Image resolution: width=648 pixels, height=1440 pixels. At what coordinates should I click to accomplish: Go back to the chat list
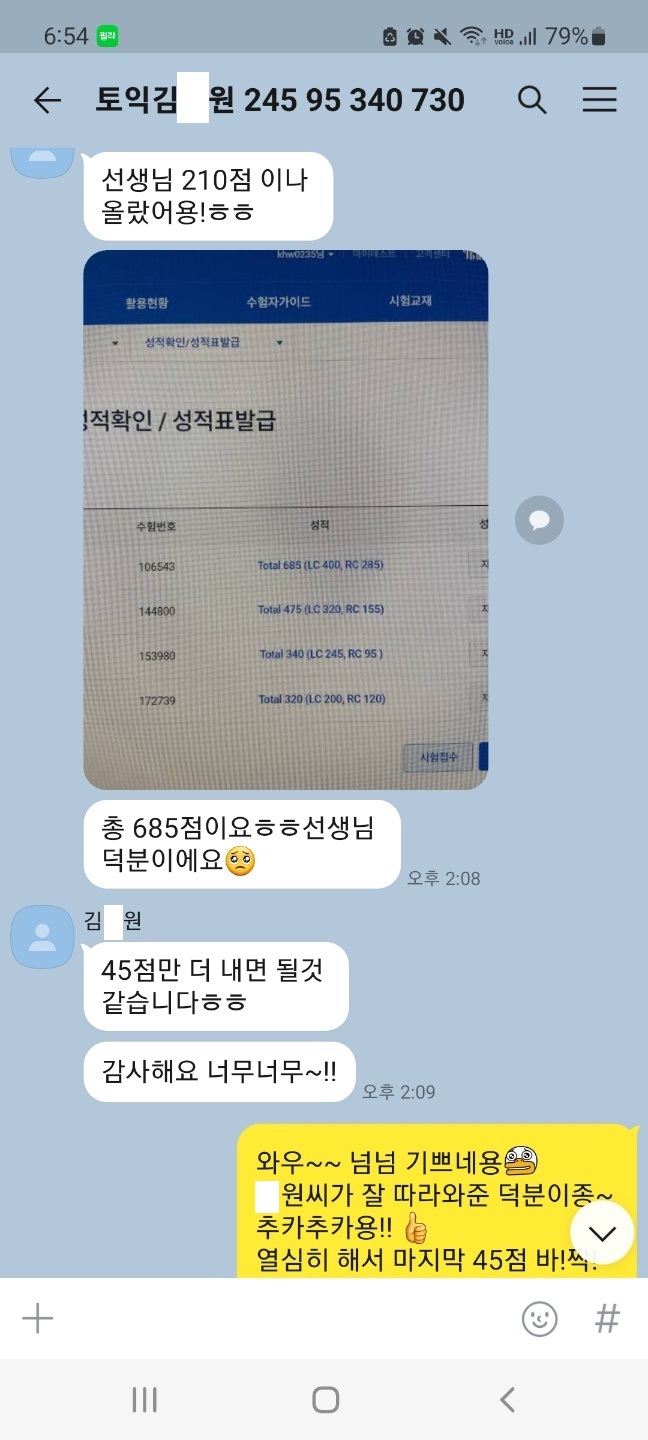tap(47, 100)
